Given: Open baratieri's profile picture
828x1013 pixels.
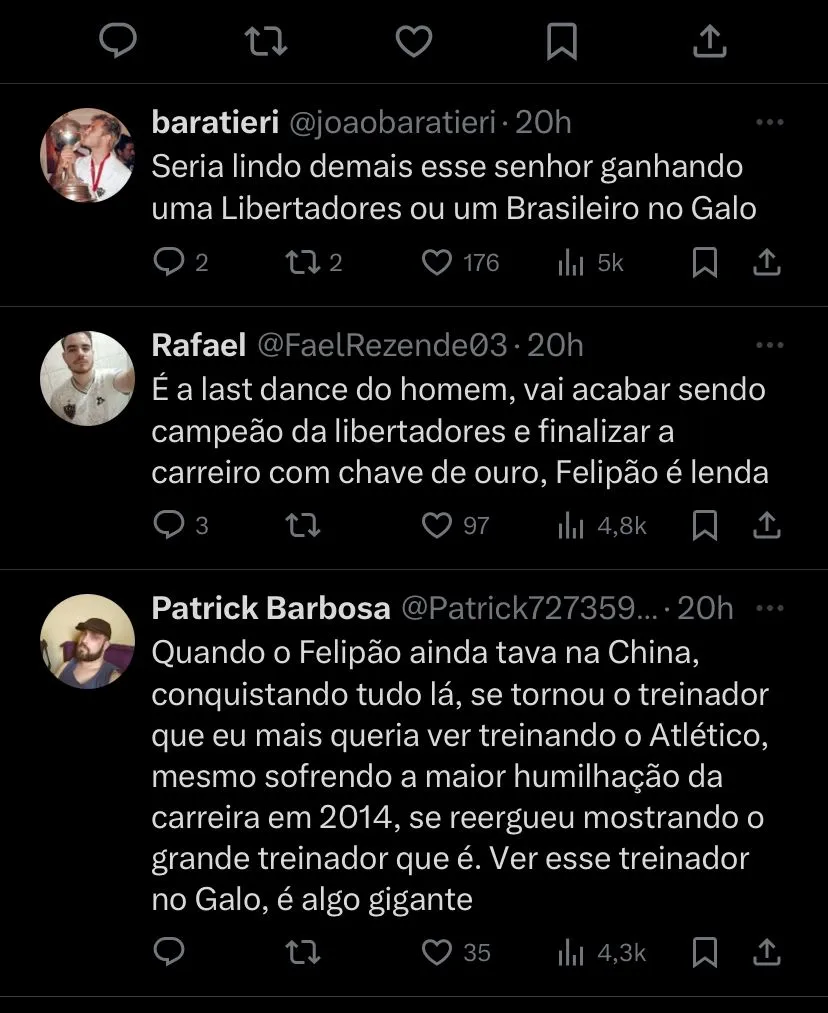Looking at the screenshot, I should [87, 155].
